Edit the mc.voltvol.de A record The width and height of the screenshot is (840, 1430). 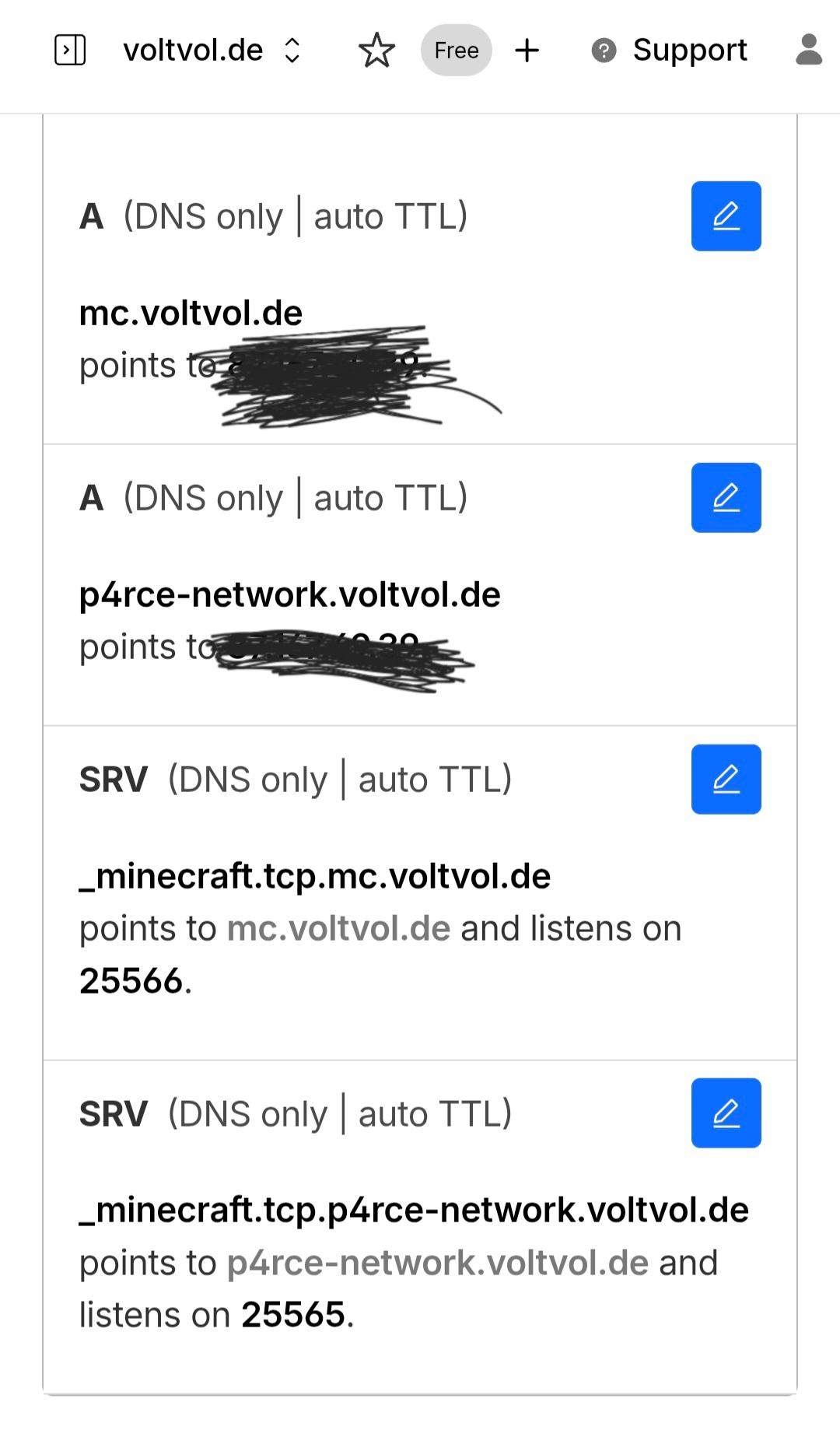pyautogui.click(x=725, y=216)
